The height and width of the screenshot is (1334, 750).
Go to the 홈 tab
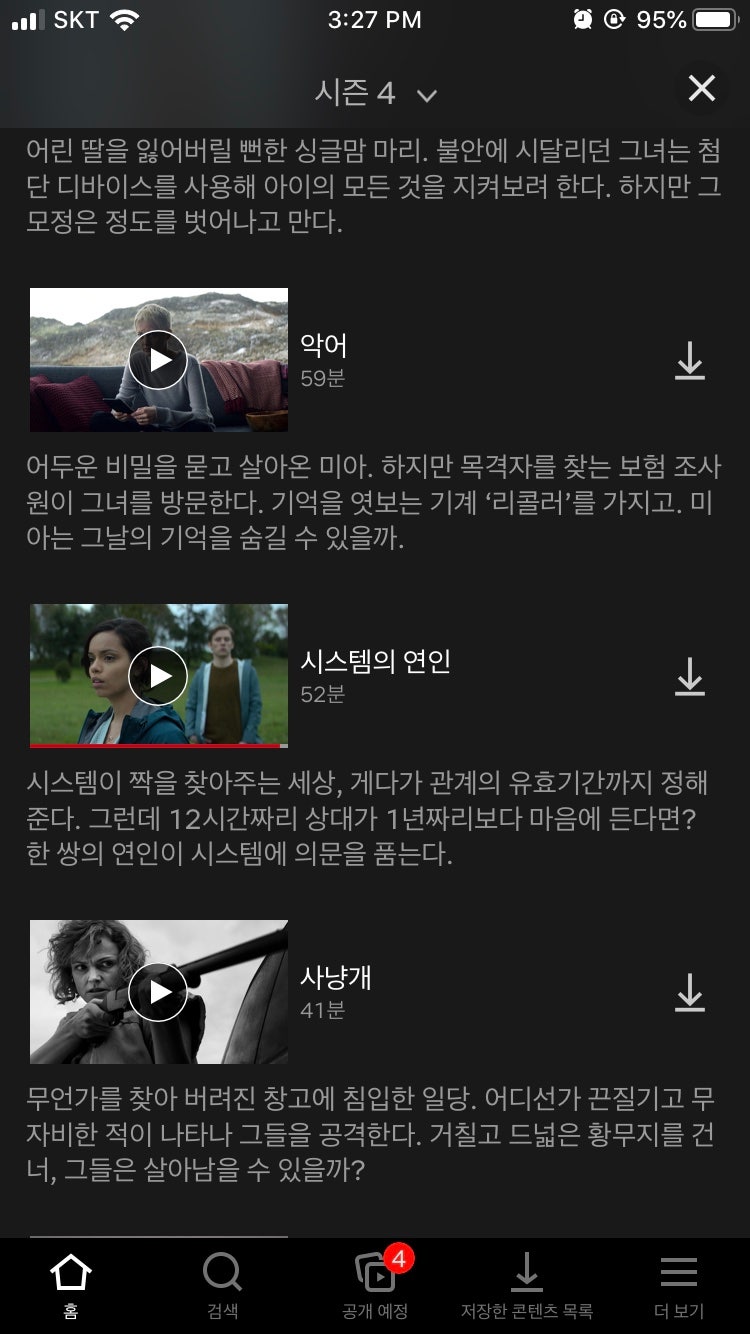coord(70,1285)
